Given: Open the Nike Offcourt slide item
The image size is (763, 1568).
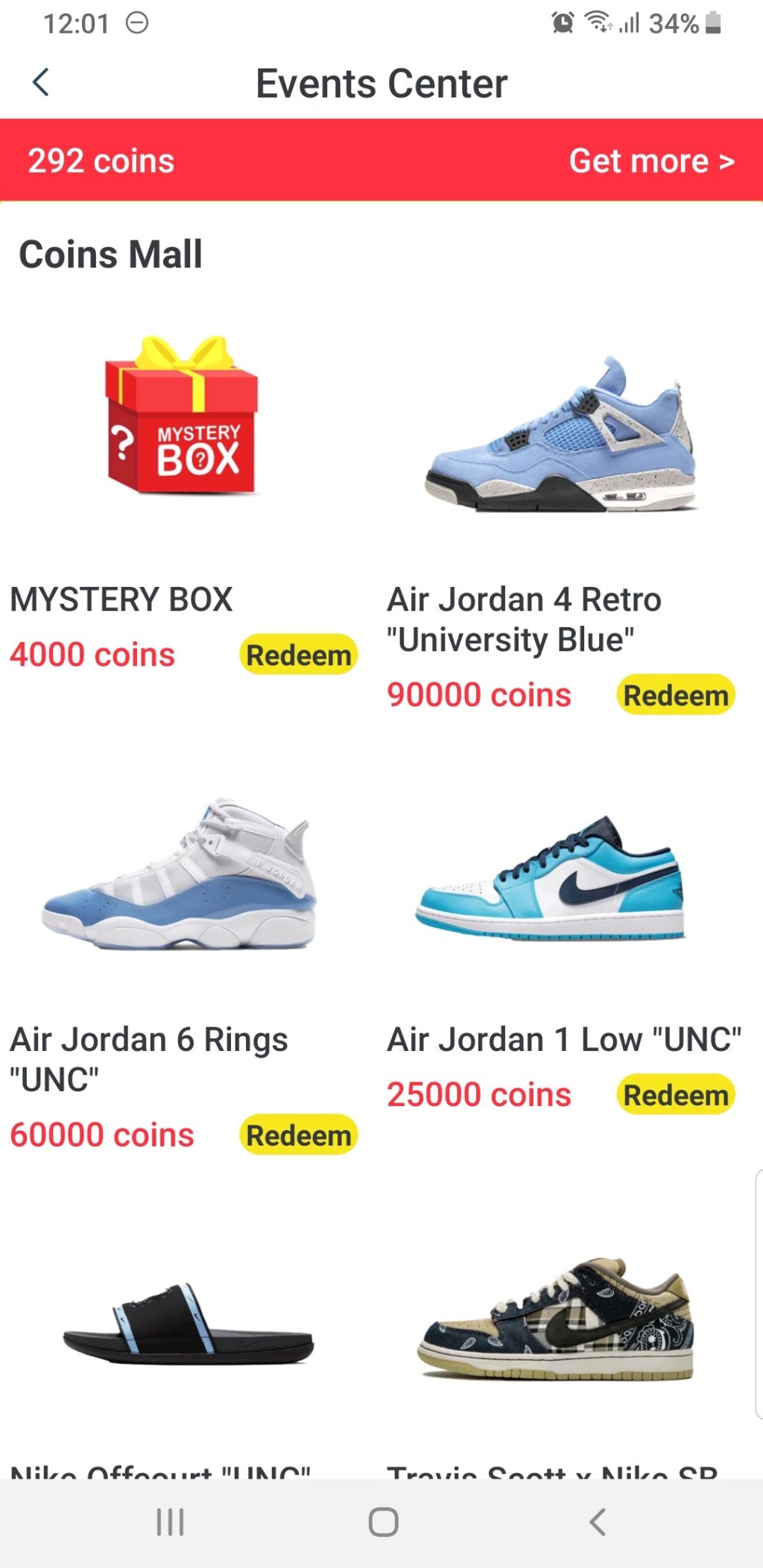Looking at the screenshot, I should [x=188, y=1326].
